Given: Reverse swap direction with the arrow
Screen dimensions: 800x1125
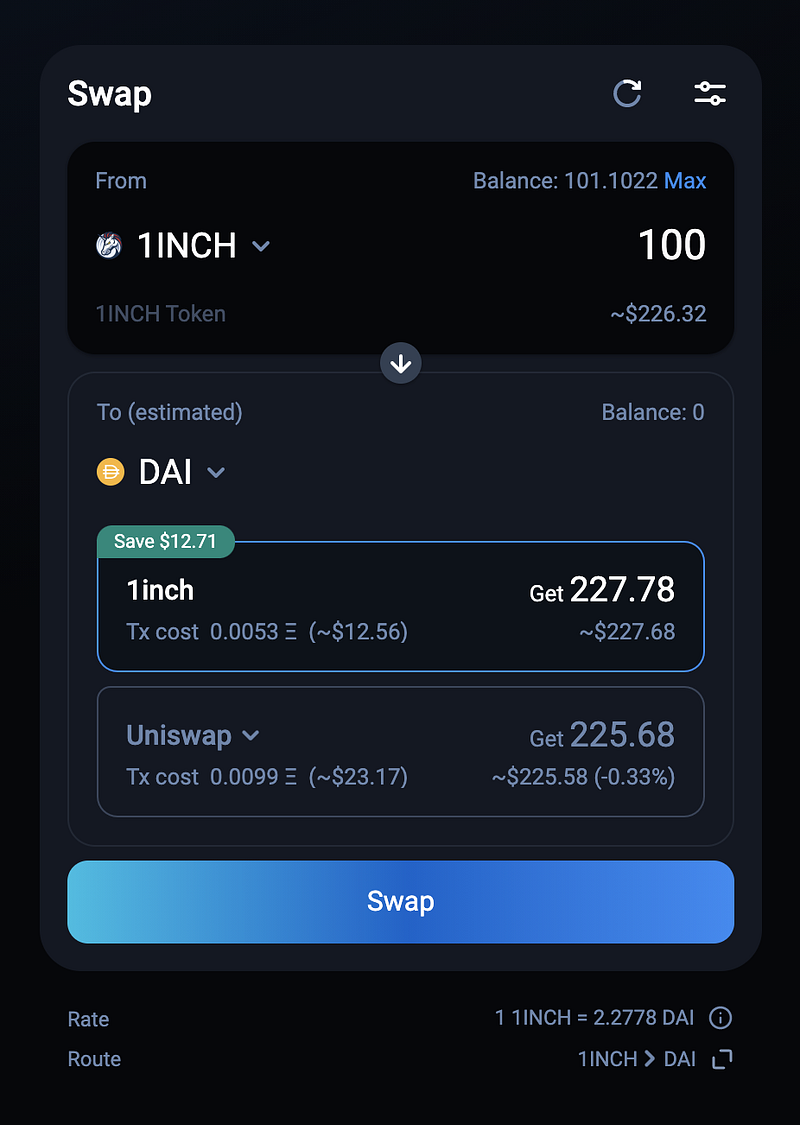Looking at the screenshot, I should (401, 364).
